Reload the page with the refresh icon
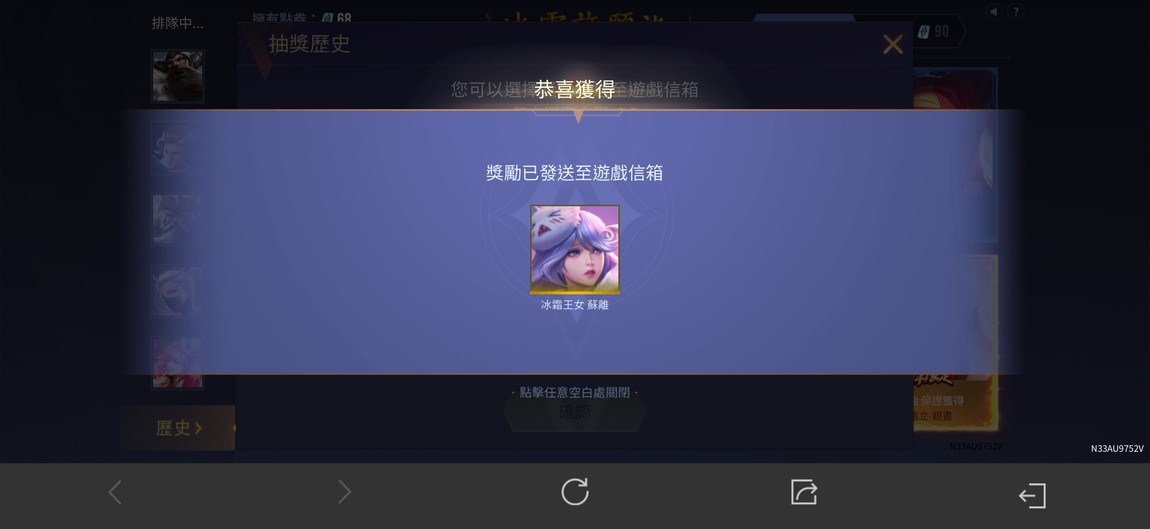This screenshot has width=1150, height=529. pos(575,492)
